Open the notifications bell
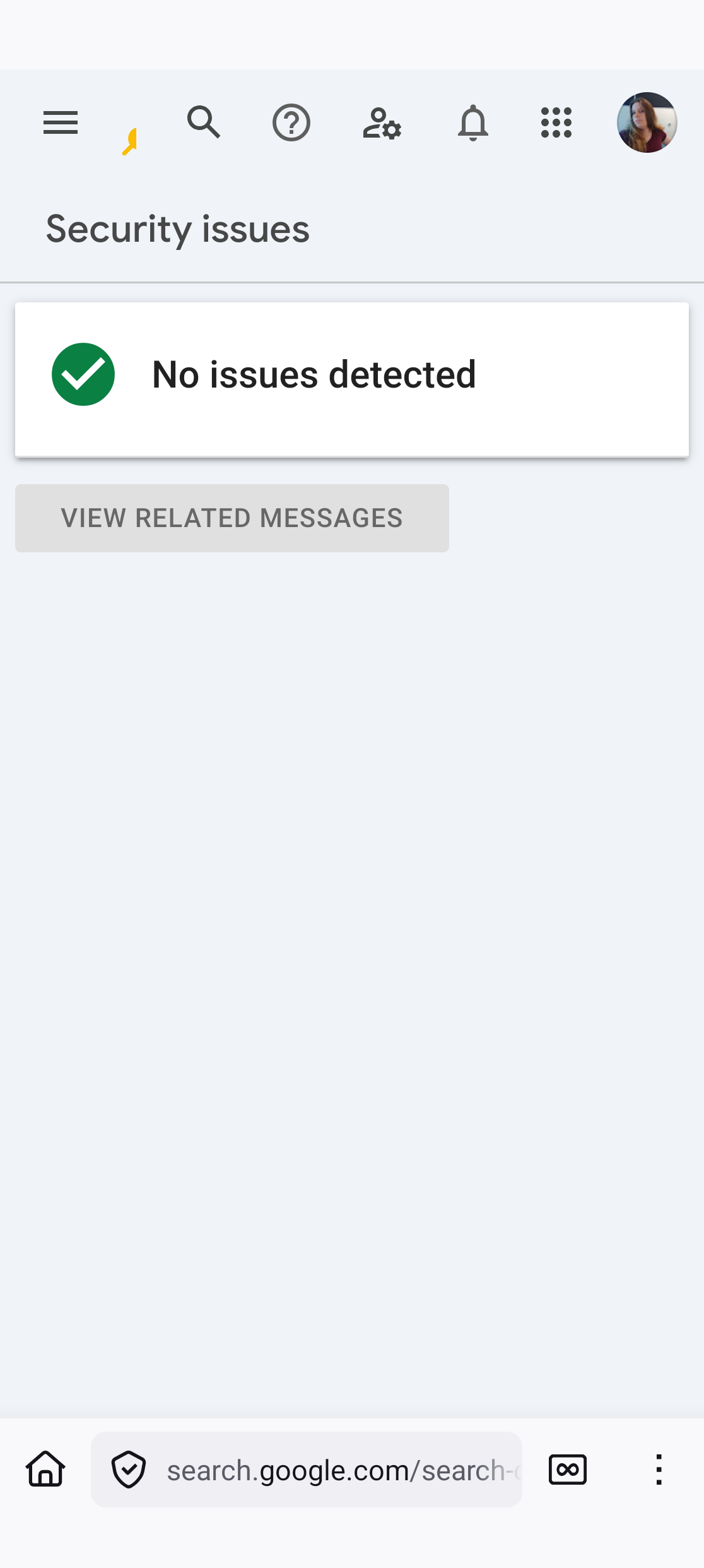 472,122
